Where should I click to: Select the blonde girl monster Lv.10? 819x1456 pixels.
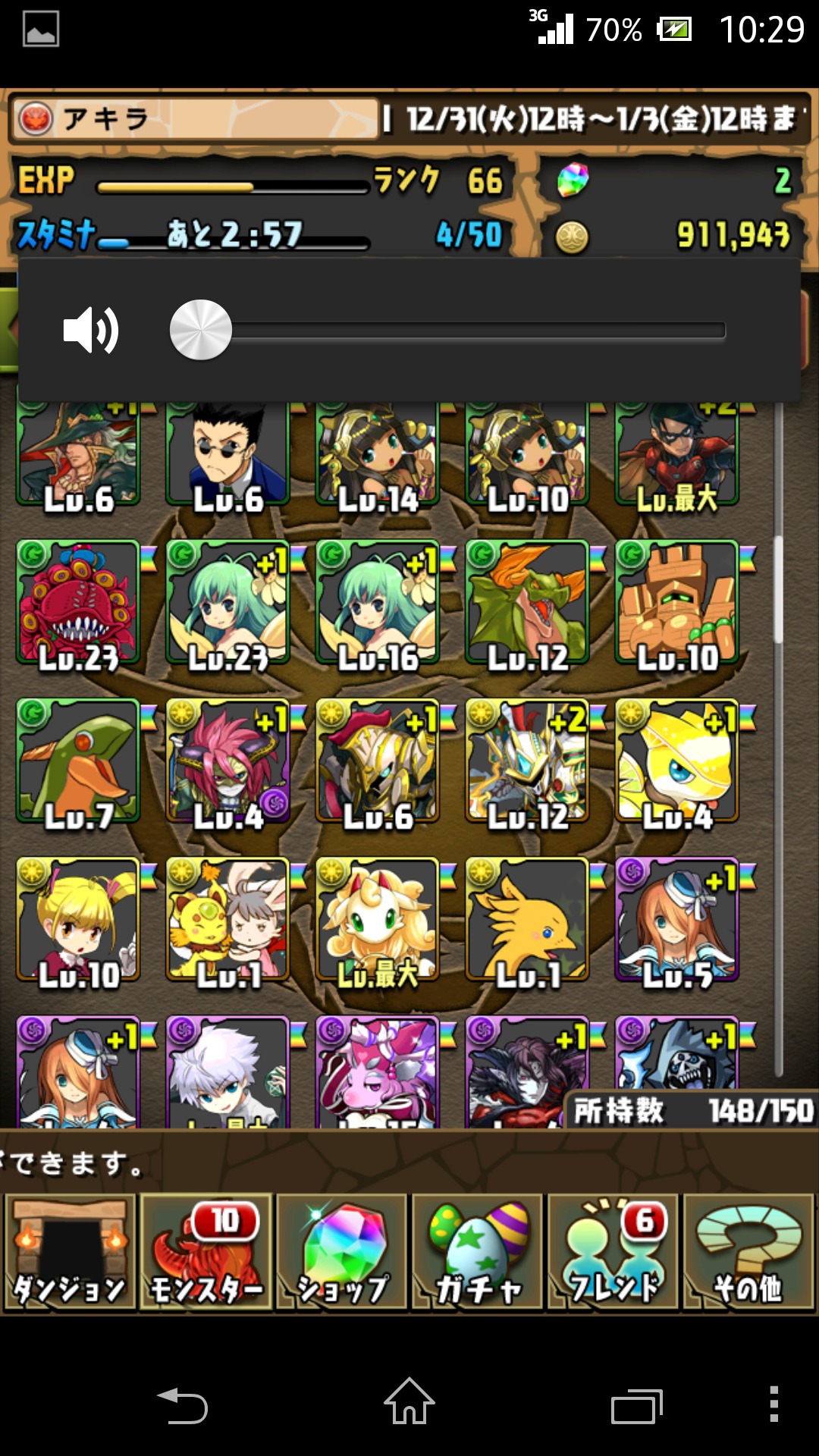[x=78, y=920]
